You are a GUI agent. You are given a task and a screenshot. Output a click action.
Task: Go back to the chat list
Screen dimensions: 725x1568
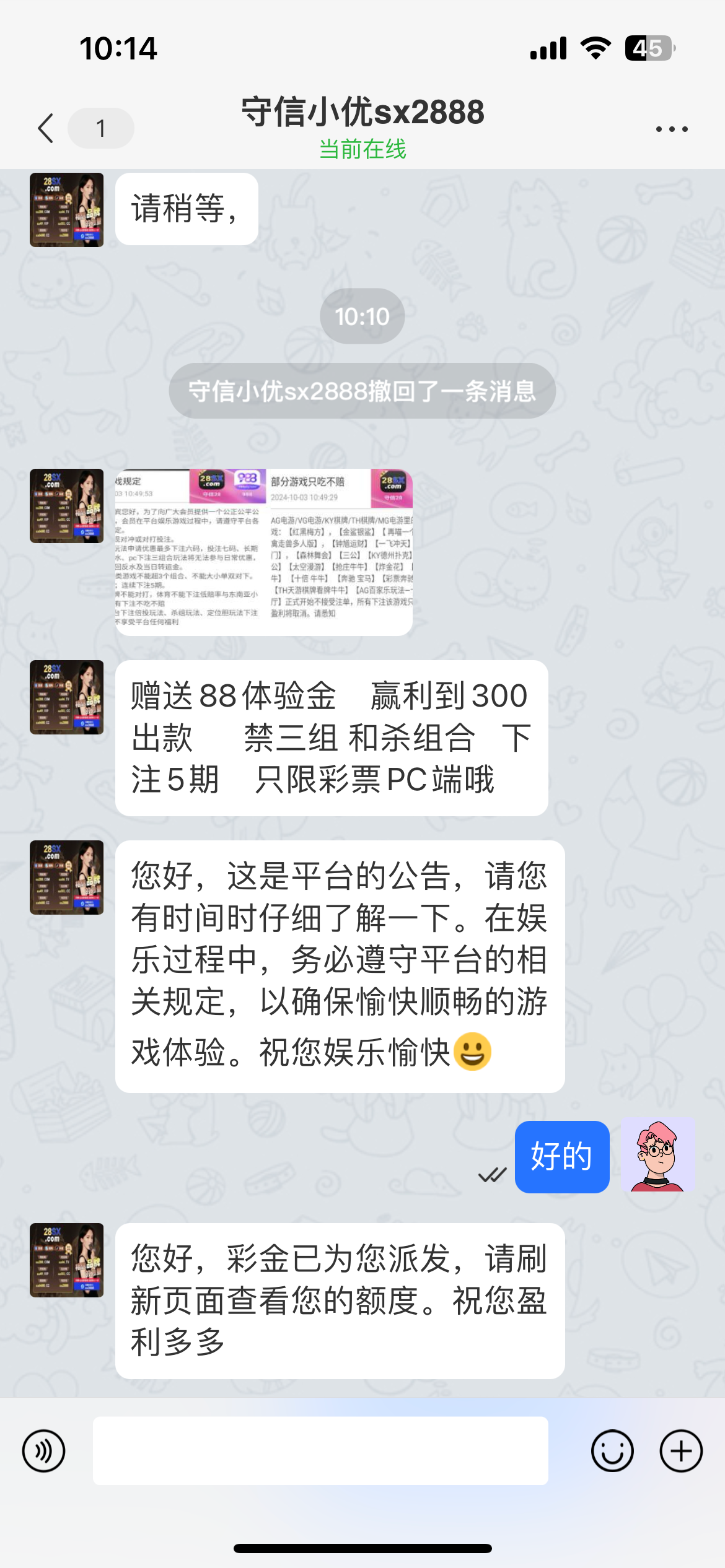[x=46, y=128]
